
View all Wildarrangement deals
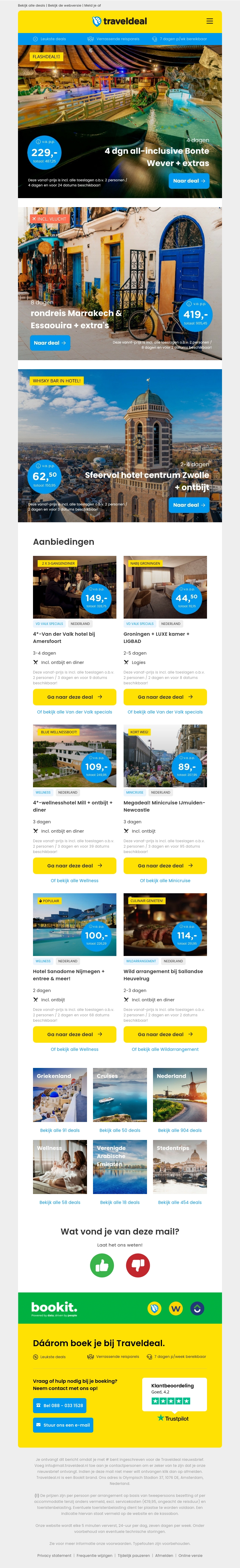click(x=165, y=1049)
